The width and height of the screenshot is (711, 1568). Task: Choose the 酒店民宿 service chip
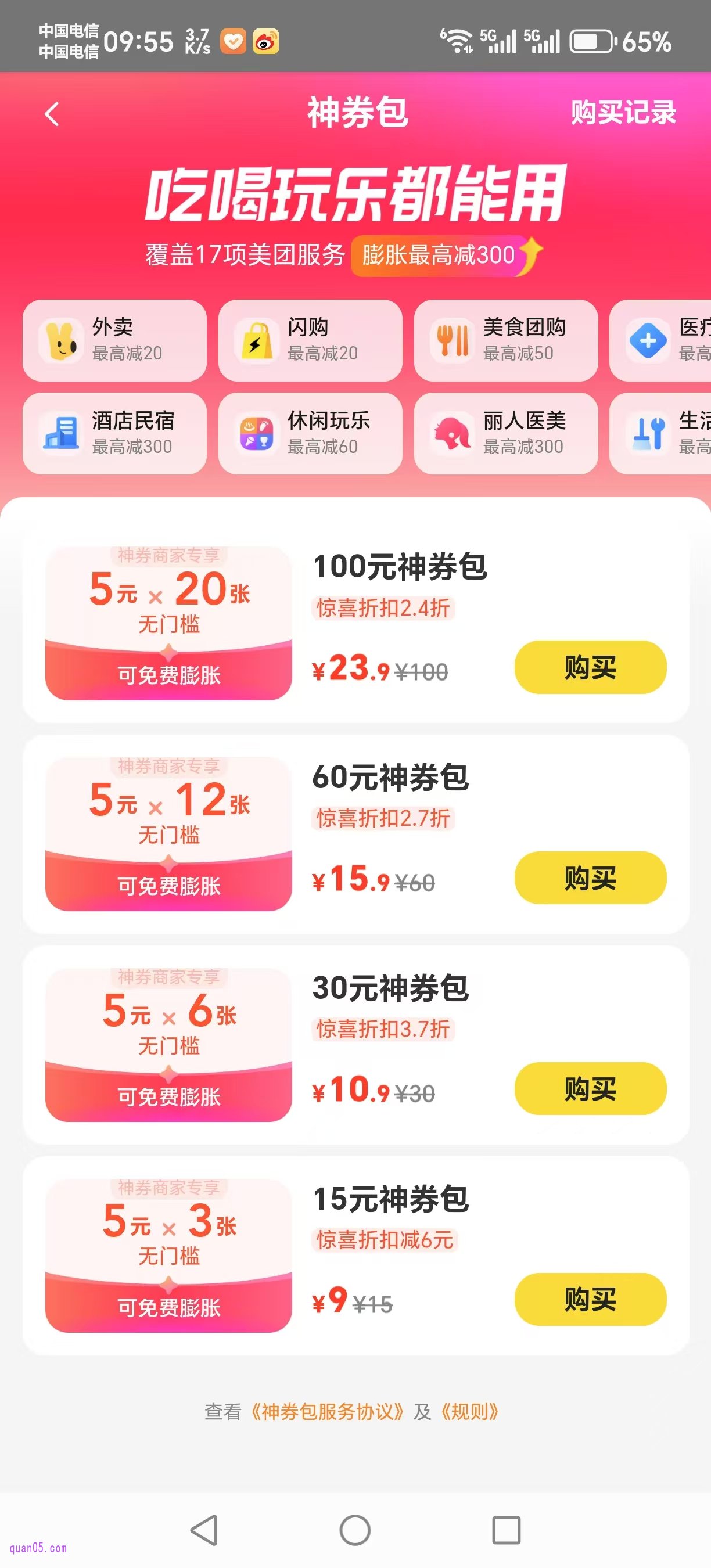[114, 433]
